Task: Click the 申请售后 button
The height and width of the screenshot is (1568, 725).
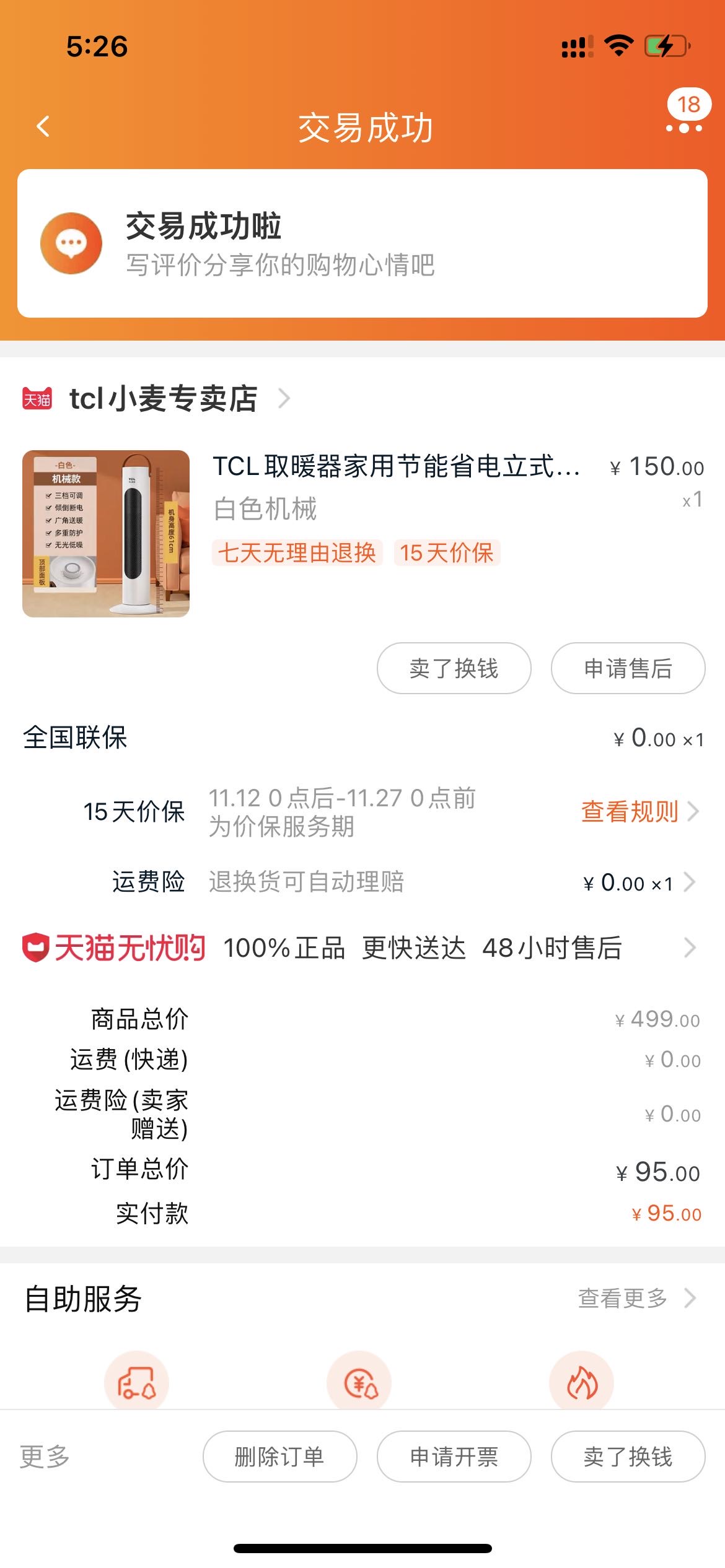Action: click(x=627, y=668)
